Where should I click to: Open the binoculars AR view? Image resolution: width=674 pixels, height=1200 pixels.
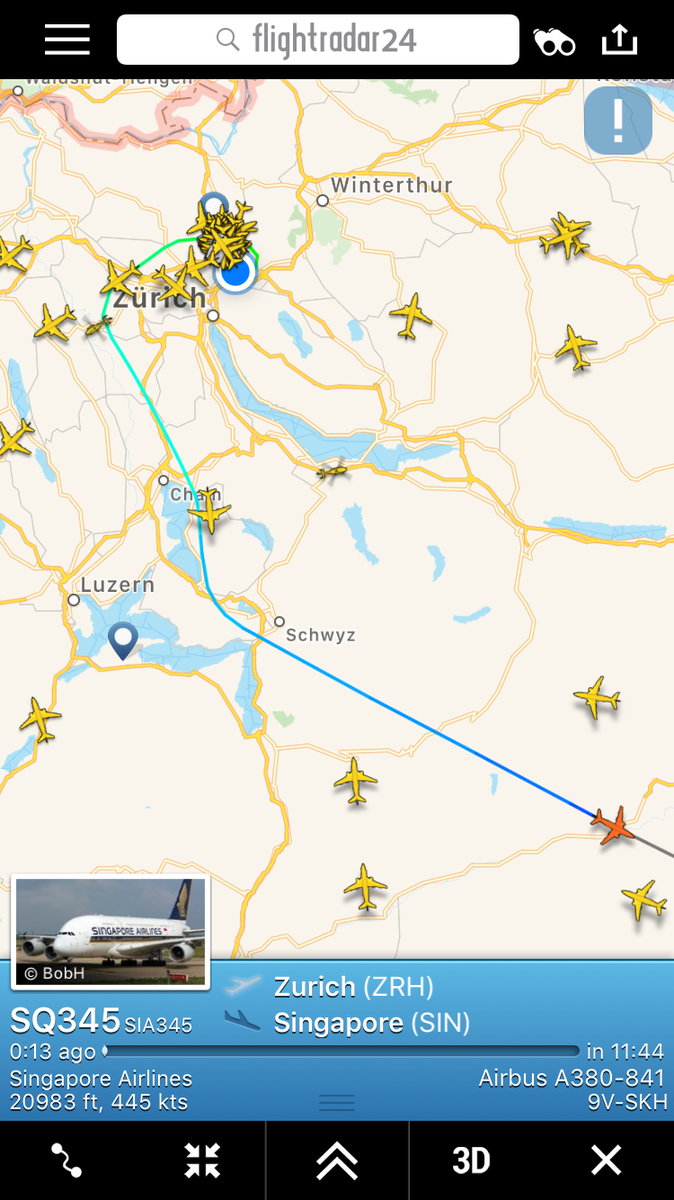coord(554,41)
